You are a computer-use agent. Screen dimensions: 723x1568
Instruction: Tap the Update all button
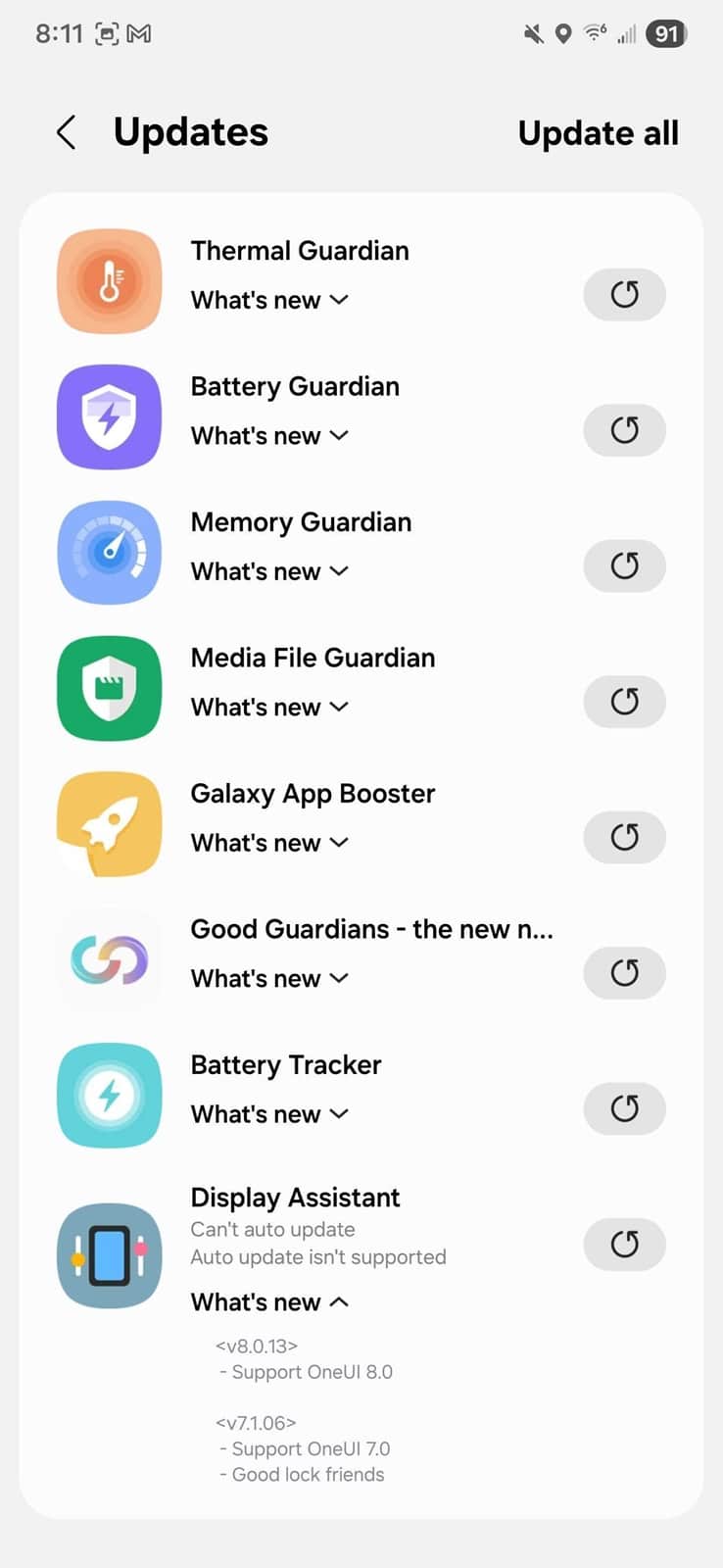[598, 133]
